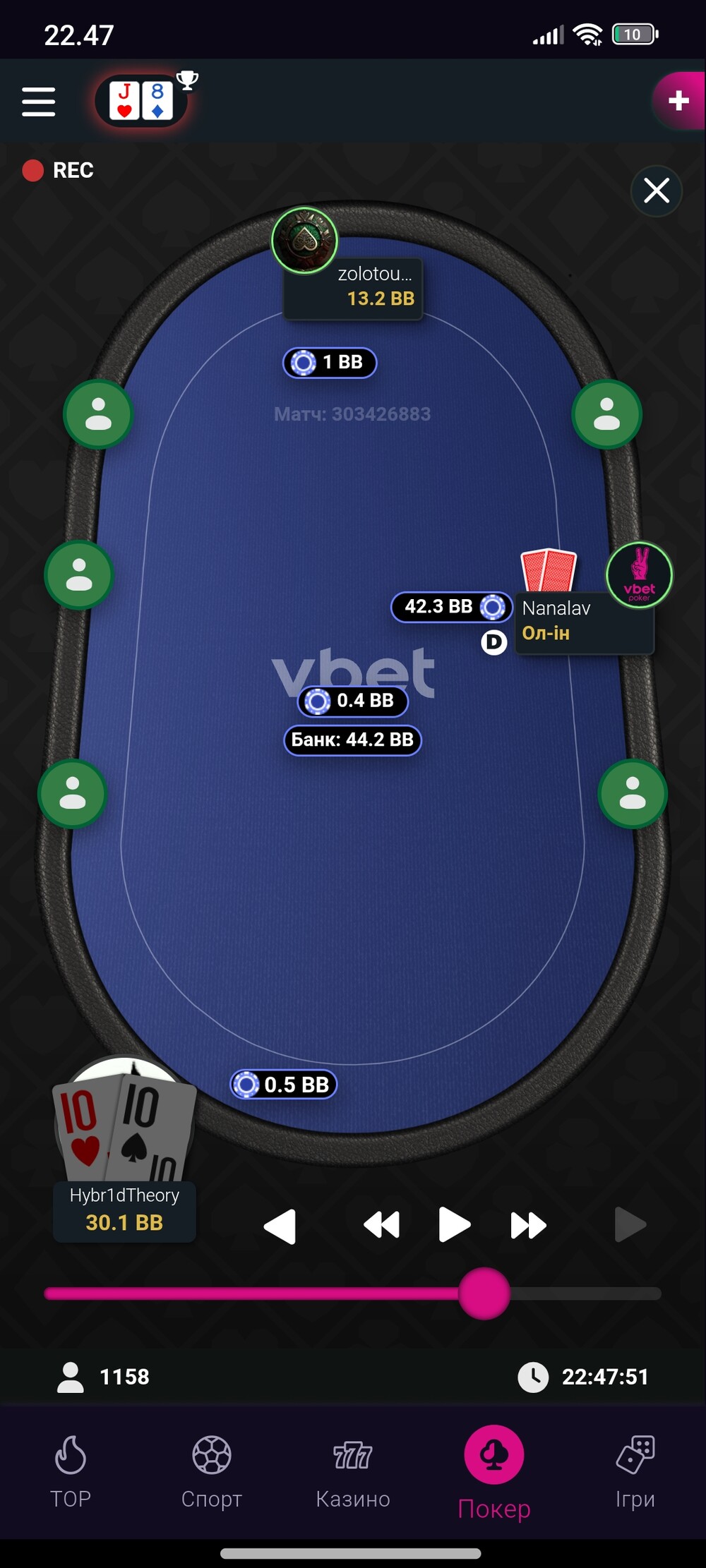
Task: Rewind the hand replay
Action: [x=382, y=1225]
